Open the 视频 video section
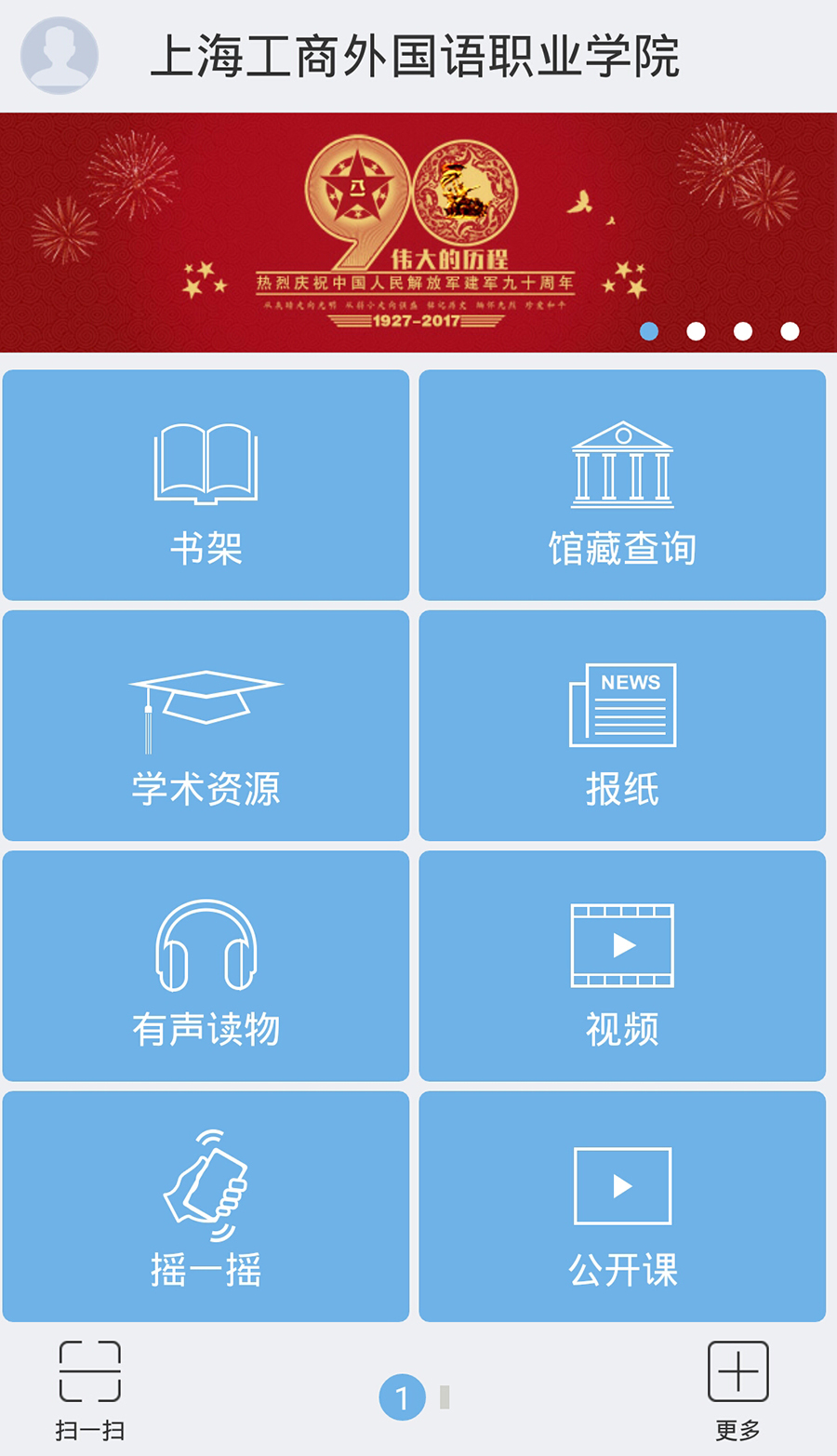The width and height of the screenshot is (837, 1456). pyautogui.click(x=622, y=966)
